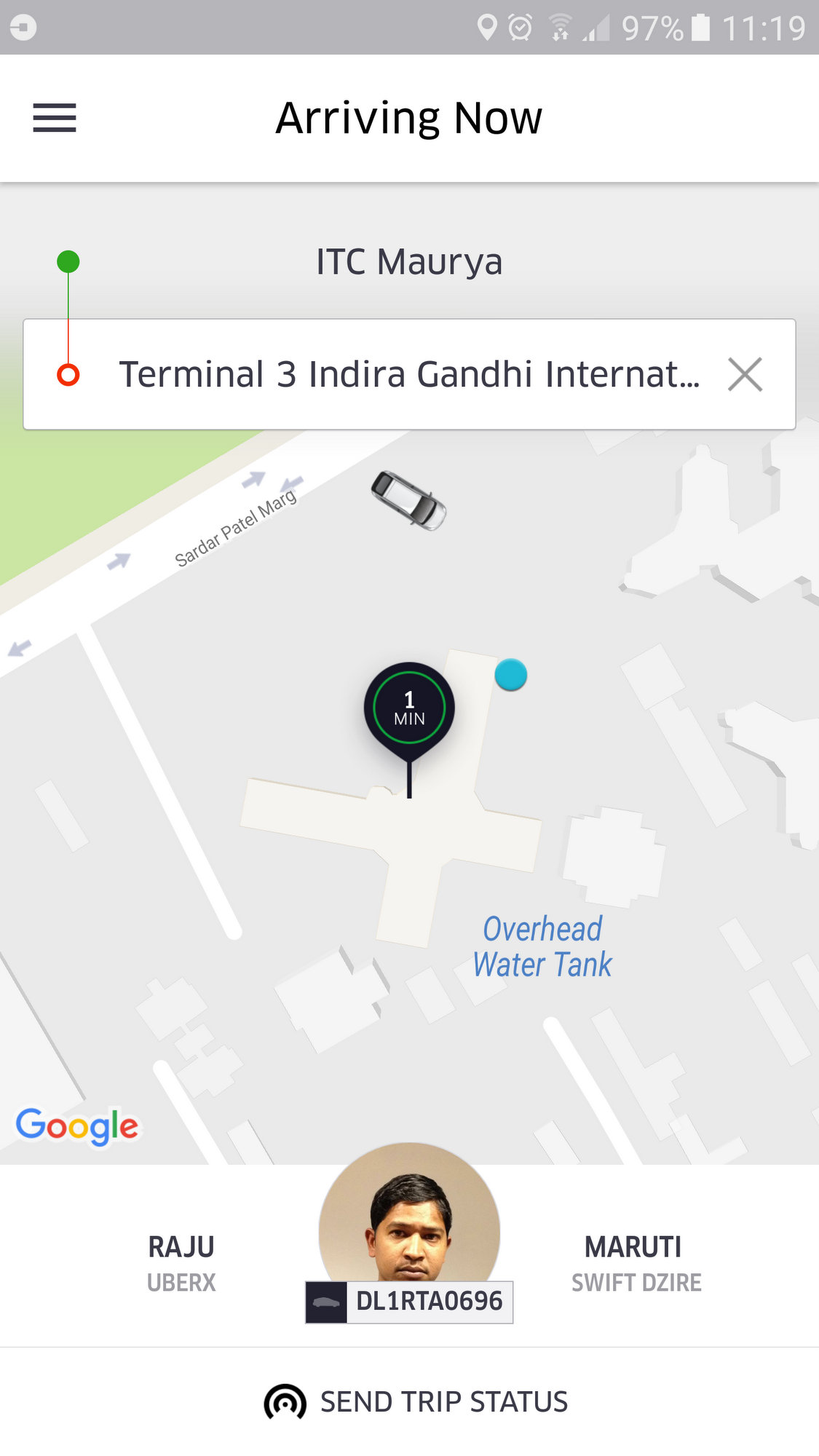Clear the Terminal 3 destination
The width and height of the screenshot is (819, 1456).
tap(745, 374)
